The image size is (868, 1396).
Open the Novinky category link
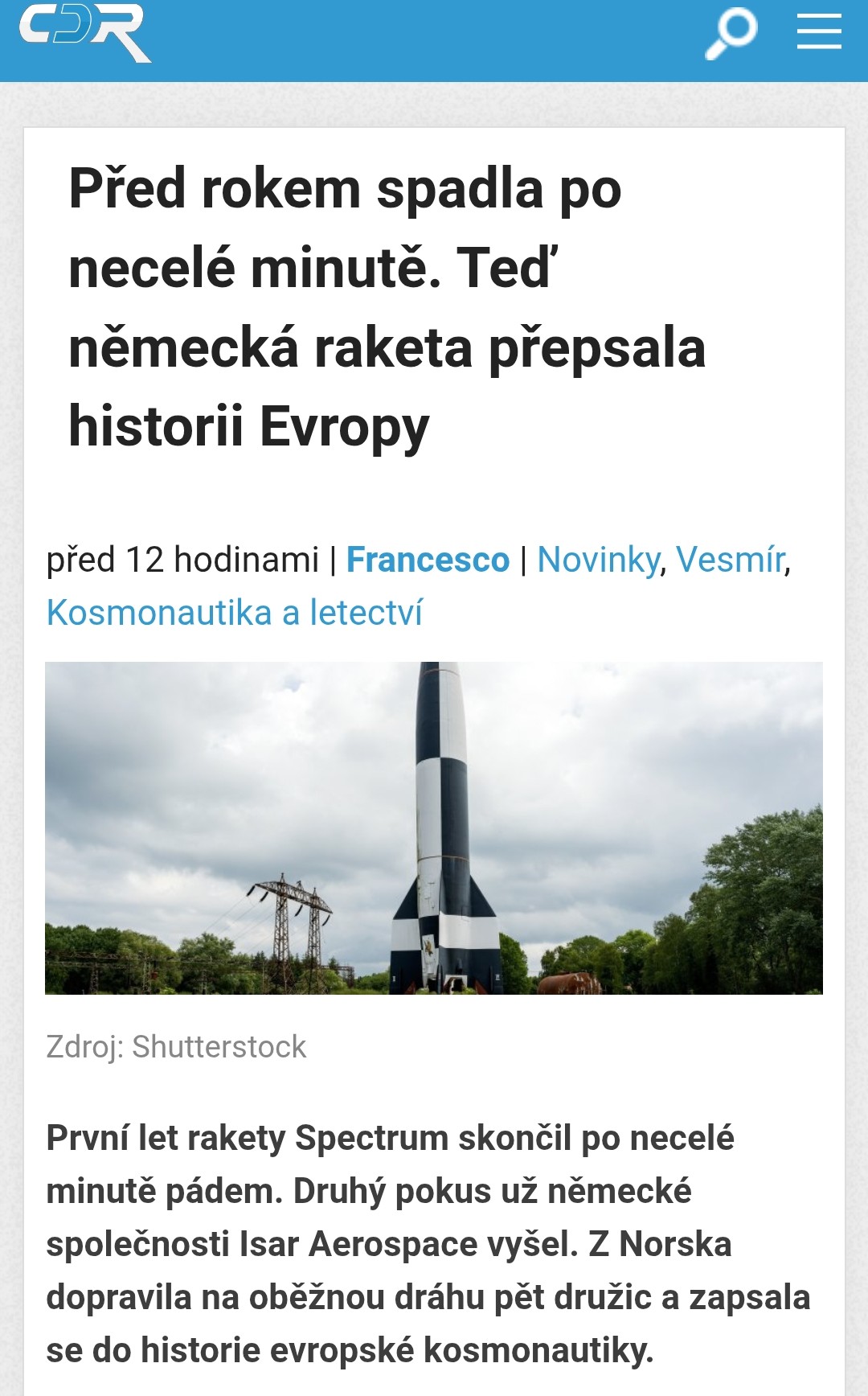pyautogui.click(x=598, y=560)
